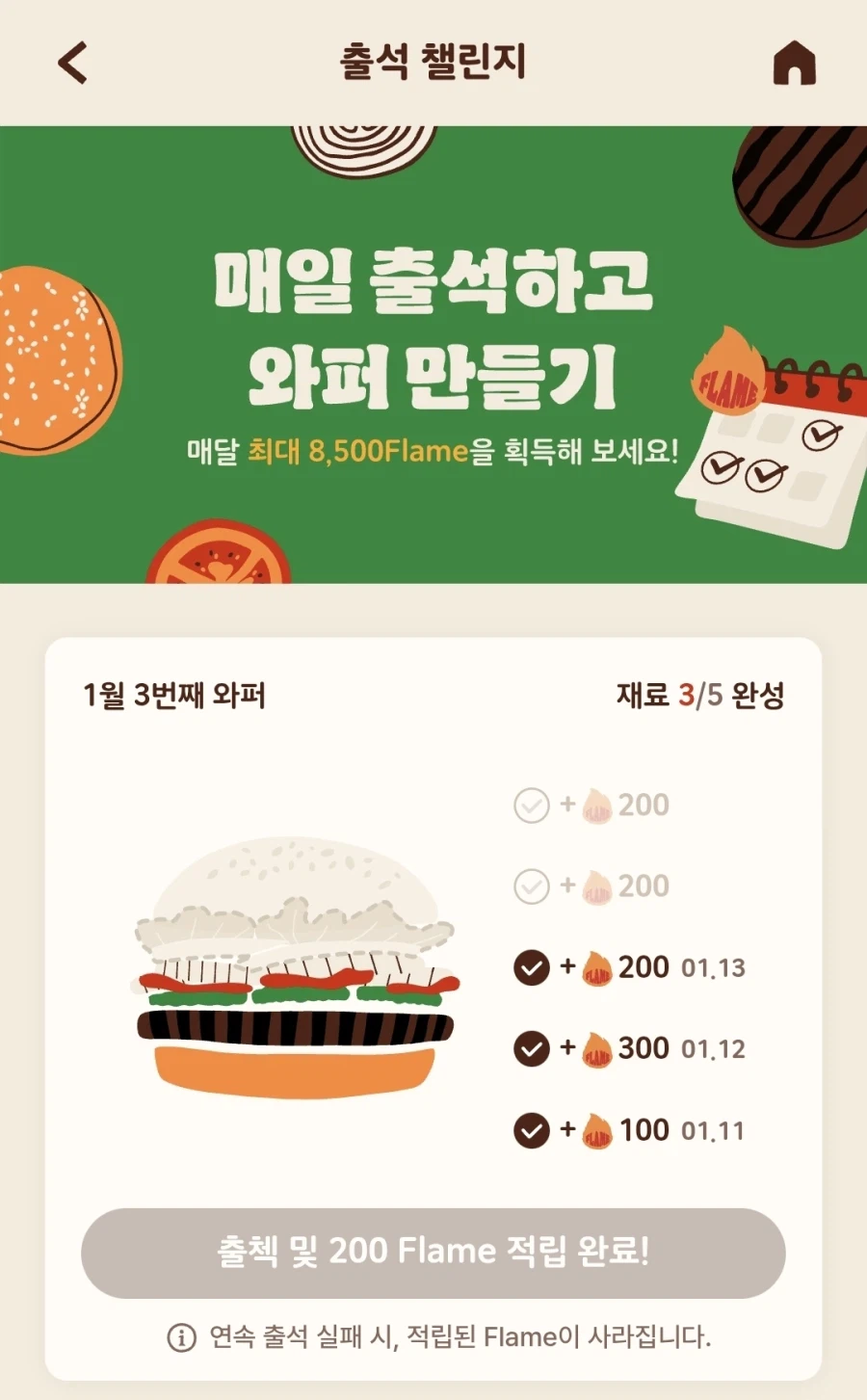The height and width of the screenshot is (1400, 867).
Task: Tap the checkmark for the 01.11 attendance
Action: pos(531,1129)
